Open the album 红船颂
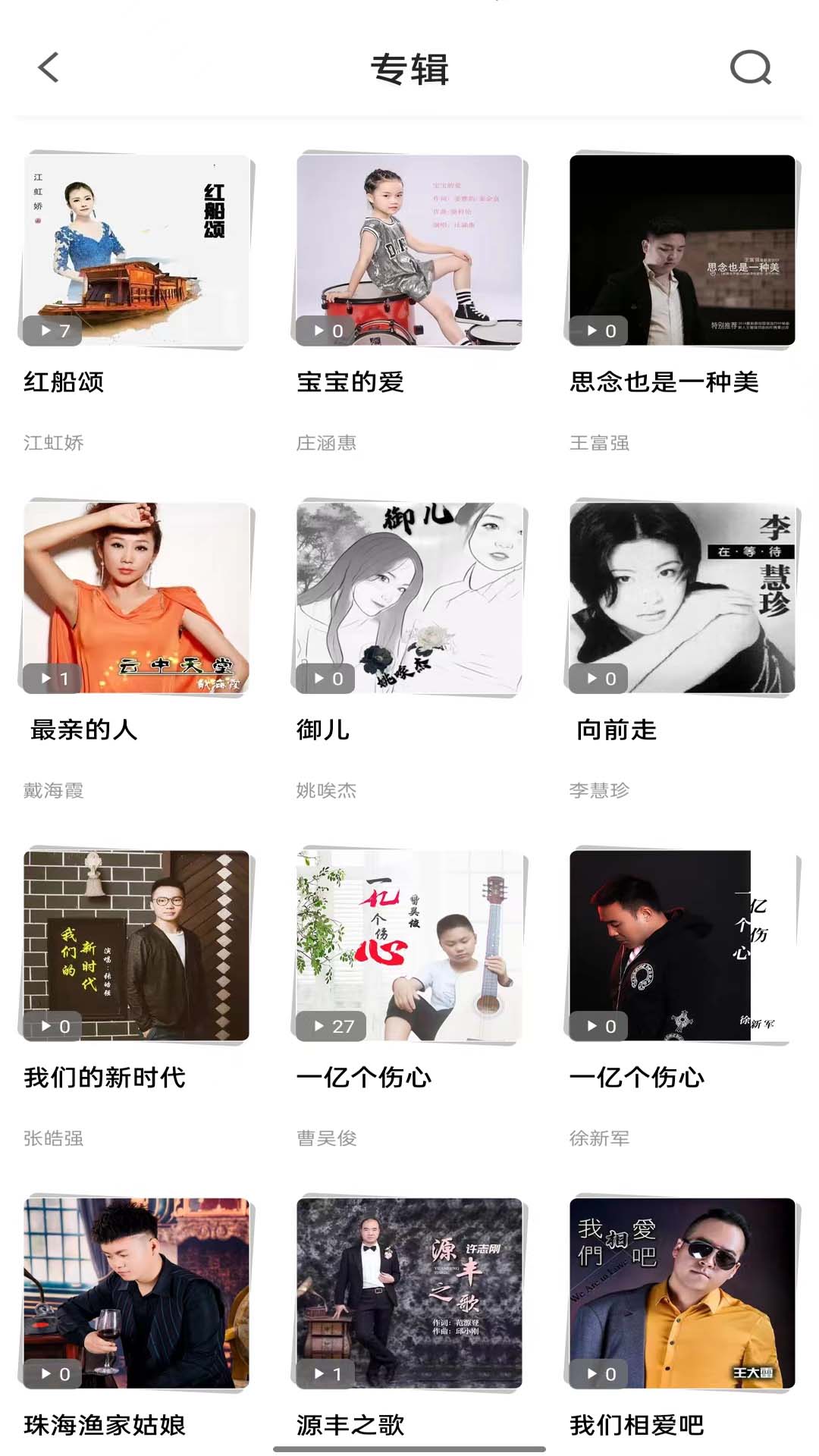The image size is (819, 1456). [x=136, y=250]
